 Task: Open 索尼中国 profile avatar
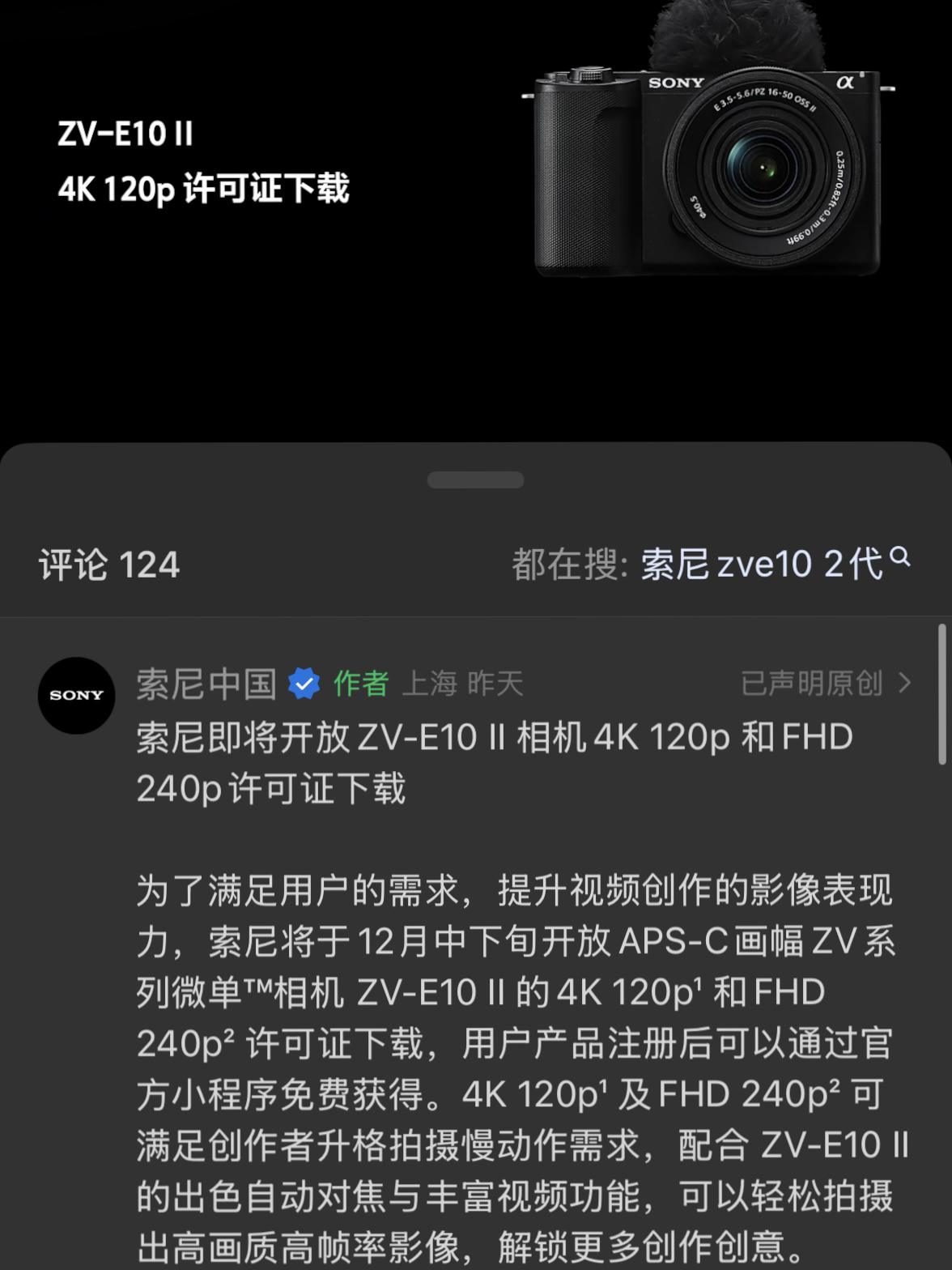(77, 696)
